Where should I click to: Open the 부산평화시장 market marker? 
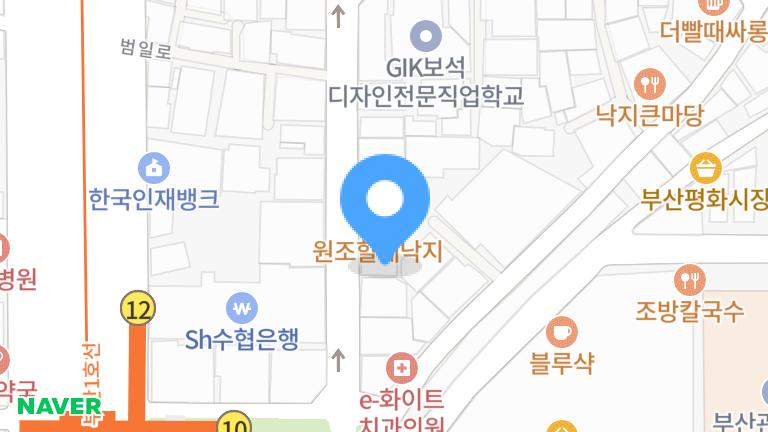707,166
